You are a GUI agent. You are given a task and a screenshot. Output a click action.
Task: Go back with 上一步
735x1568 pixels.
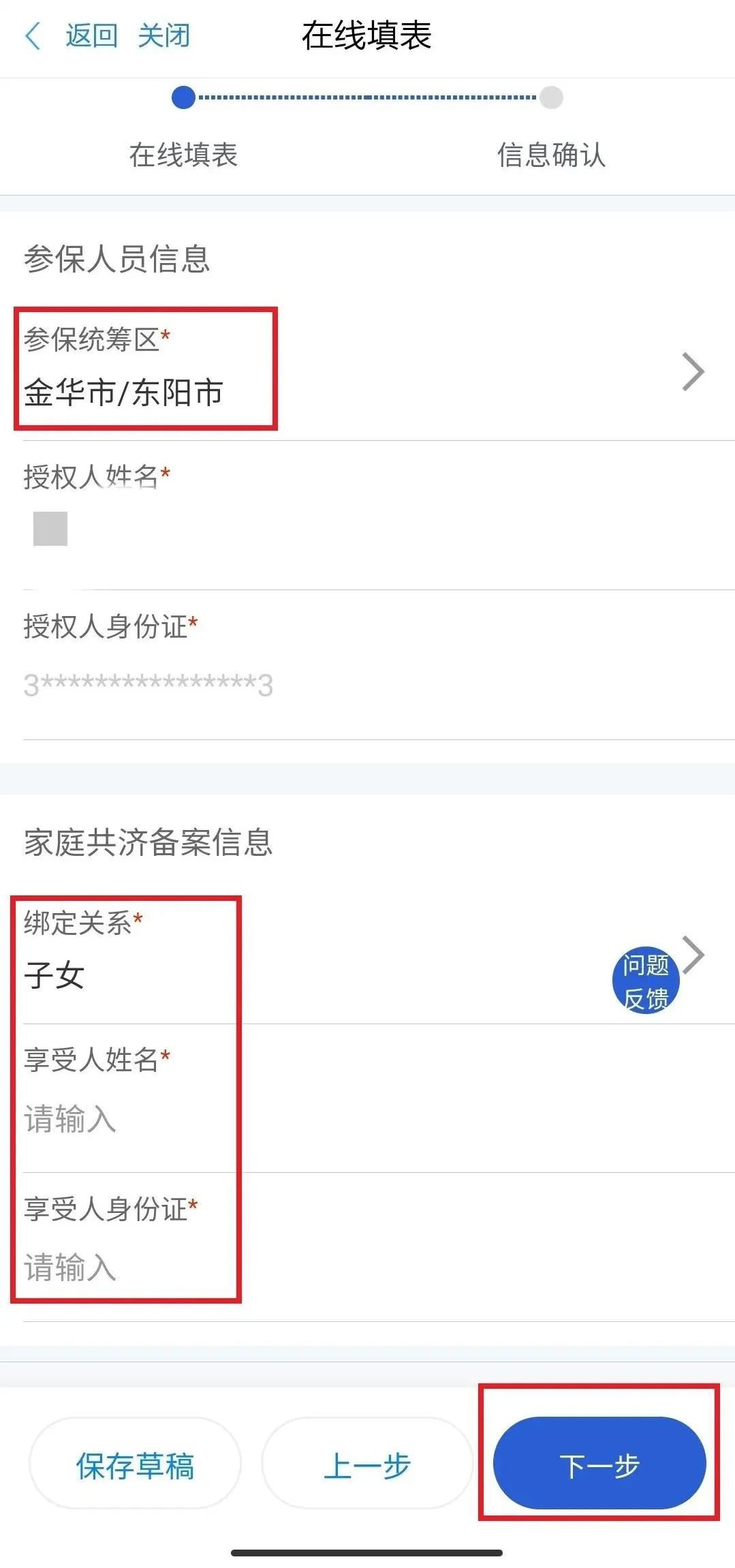click(366, 1466)
